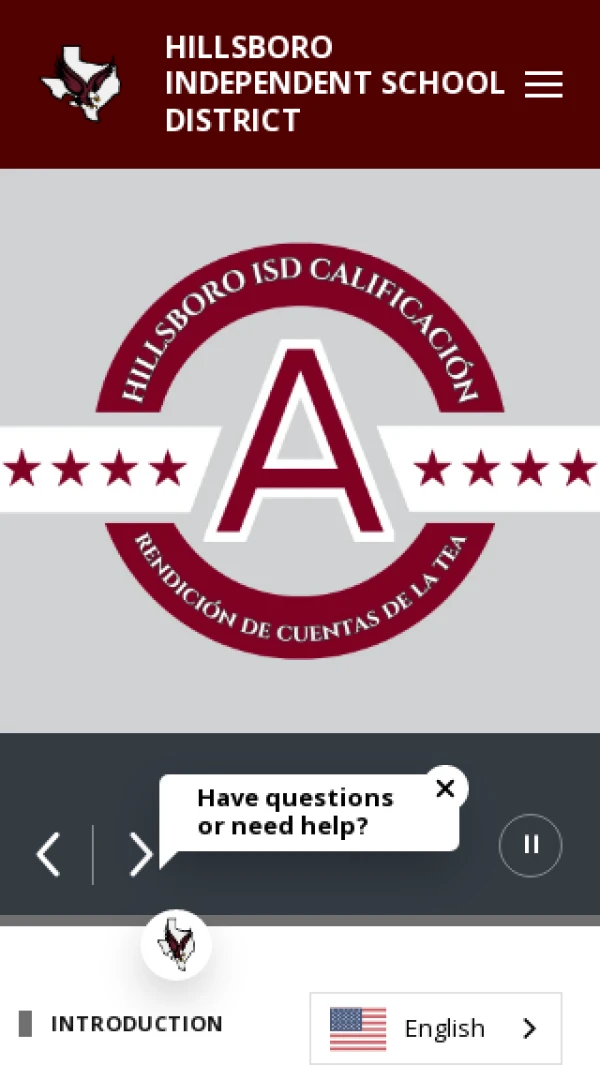Viewport: 600px width, 1065px height.
Task: Open the English language selector
Action: click(x=436, y=1028)
